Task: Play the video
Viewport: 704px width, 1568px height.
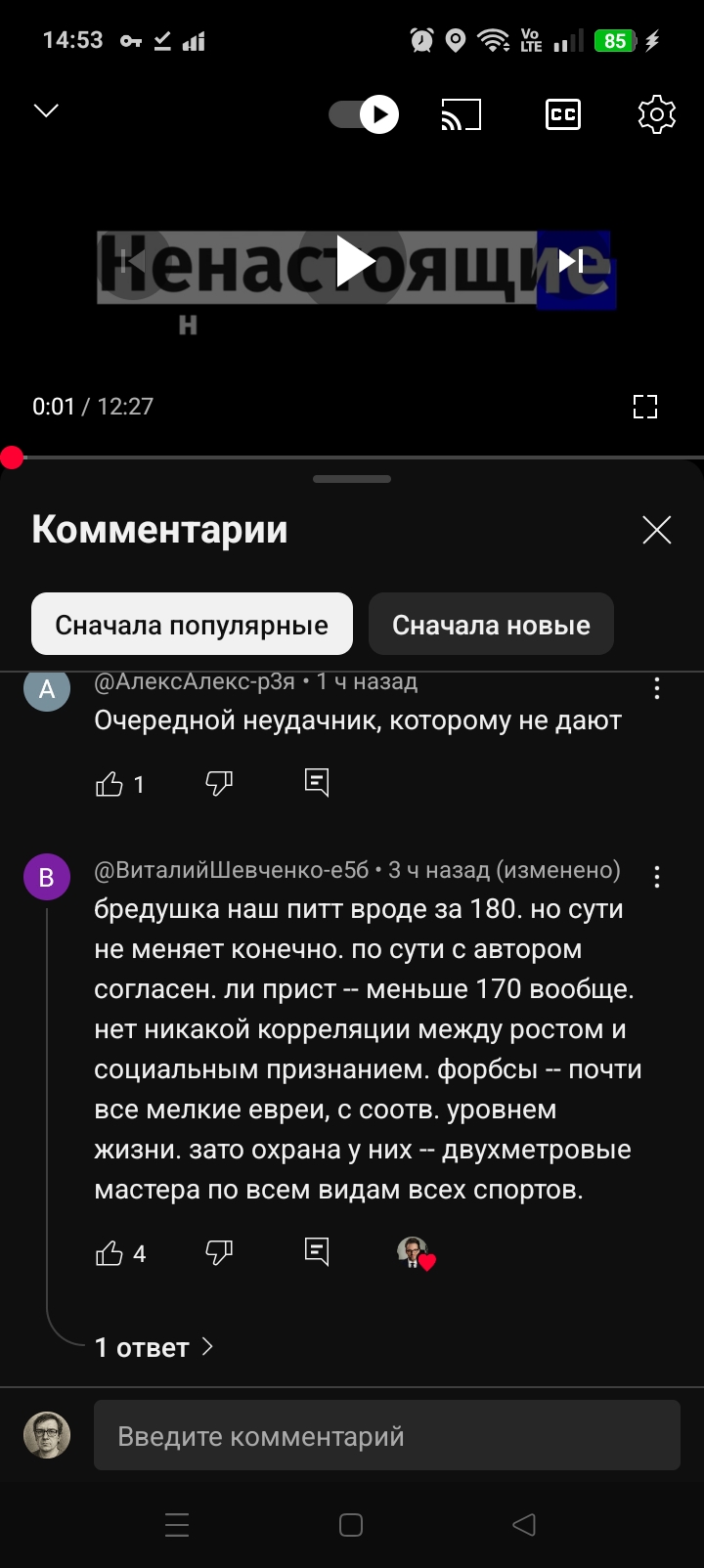Action: pyautogui.click(x=353, y=261)
